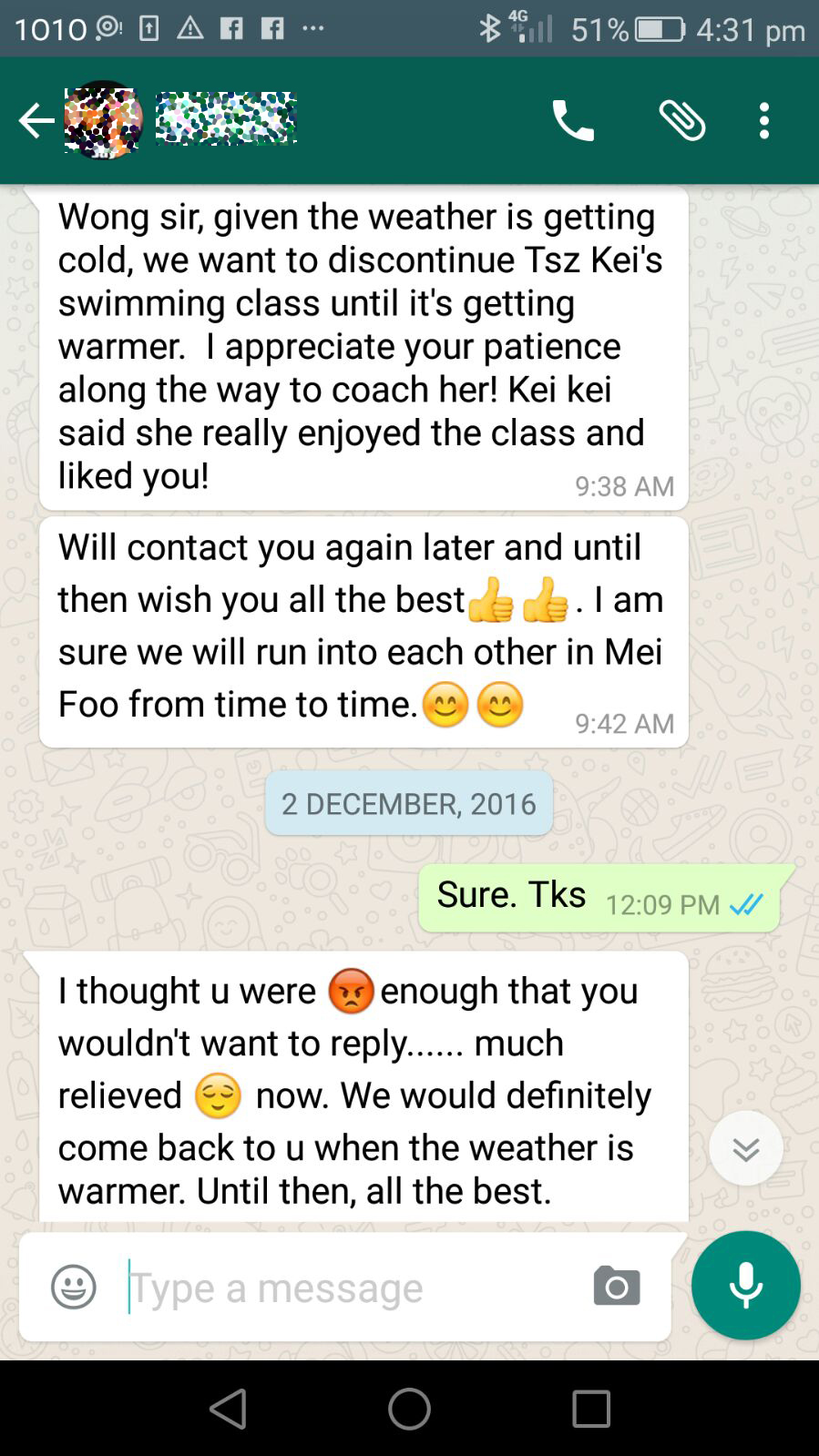This screenshot has width=819, height=1456.
Task: Open the emoji picker
Action: [74, 1287]
